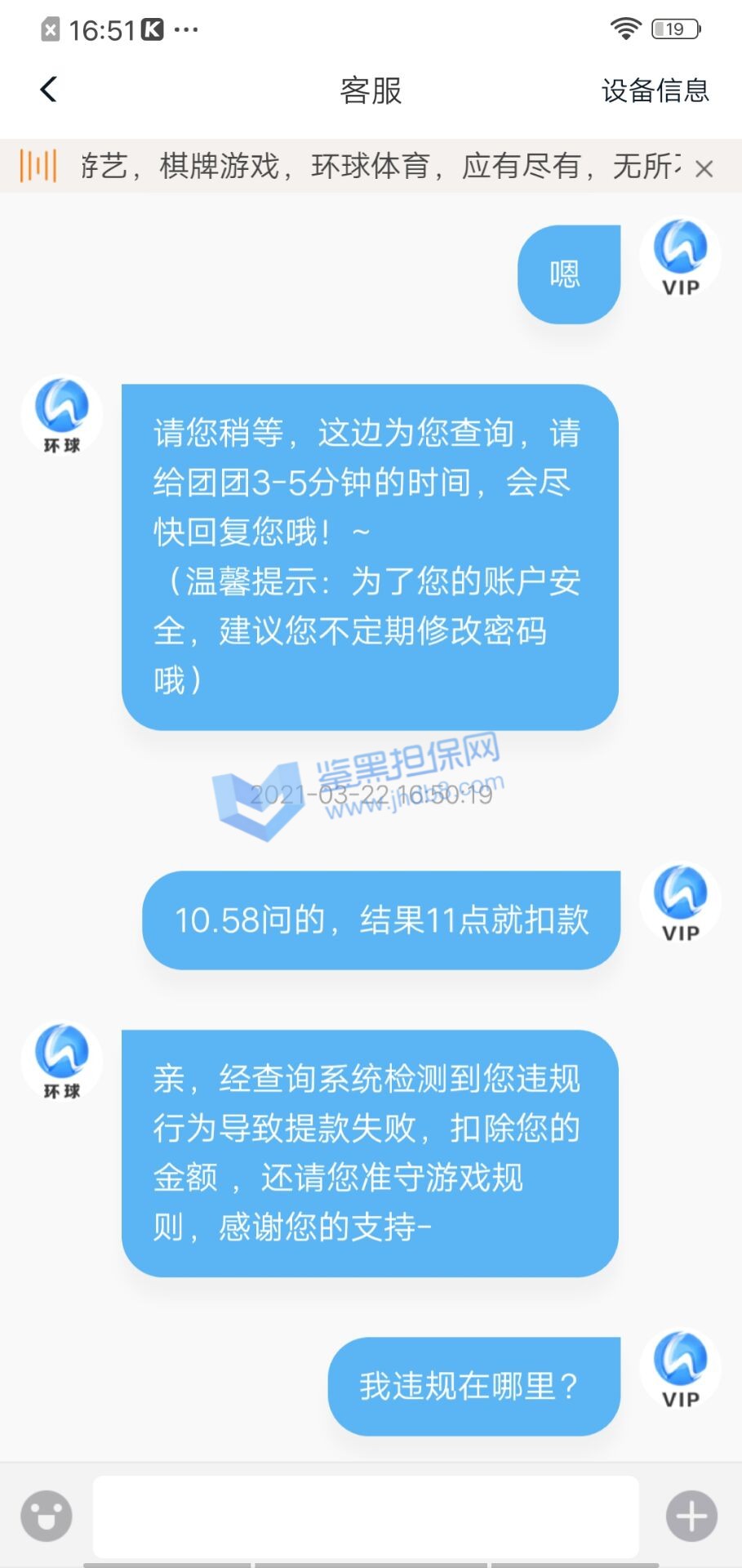Open the emoji picker
The height and width of the screenshot is (1568, 742).
click(x=47, y=1516)
